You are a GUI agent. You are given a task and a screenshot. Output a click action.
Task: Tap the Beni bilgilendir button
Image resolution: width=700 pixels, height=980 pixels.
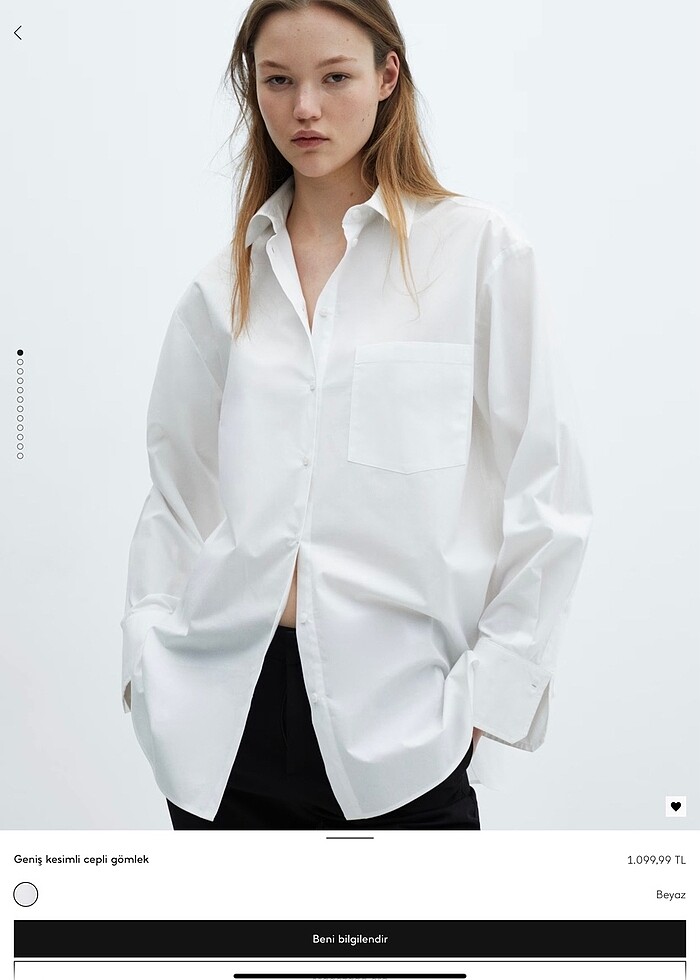(x=350, y=939)
